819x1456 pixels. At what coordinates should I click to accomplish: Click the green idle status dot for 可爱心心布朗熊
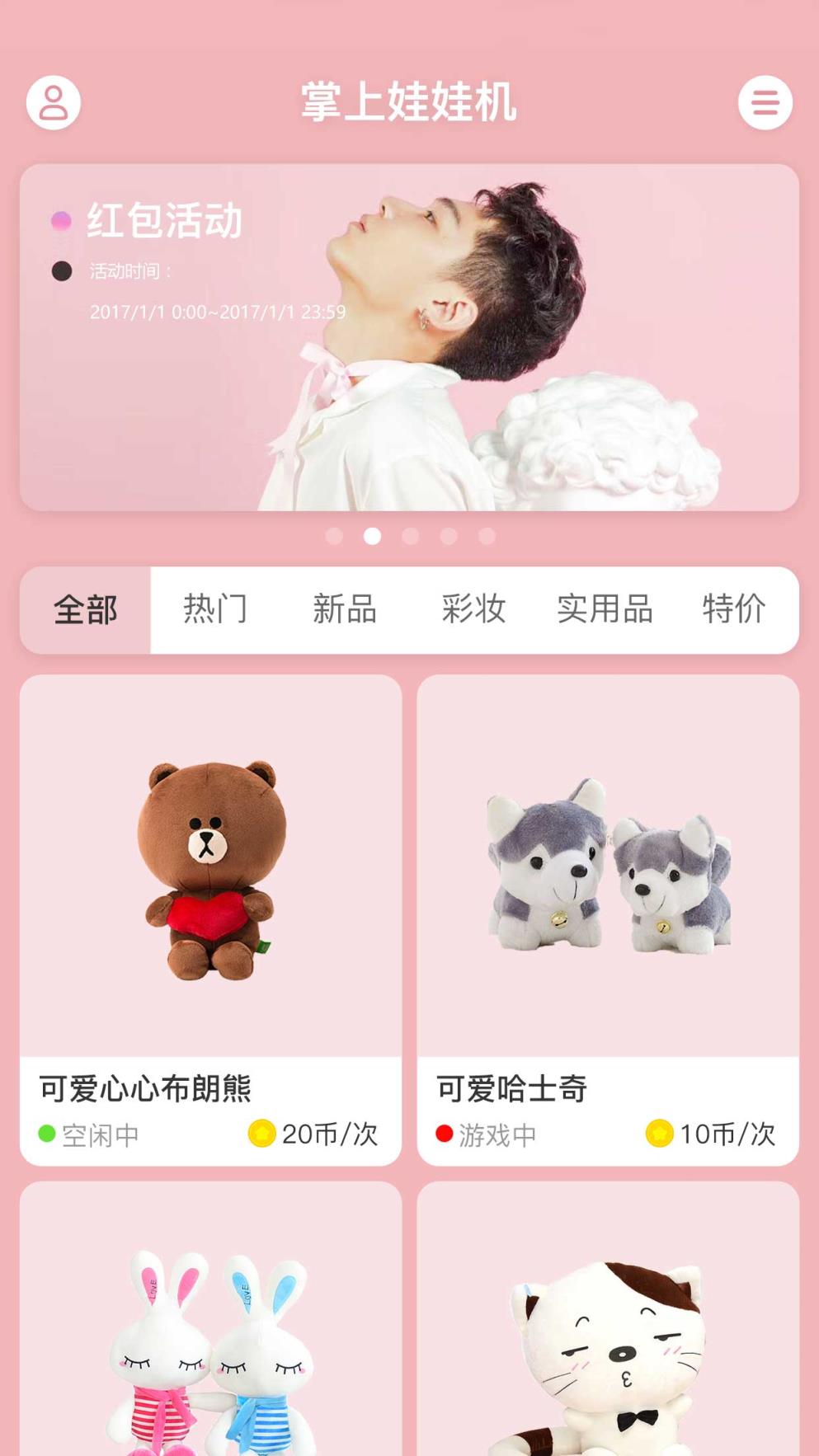(x=46, y=1134)
